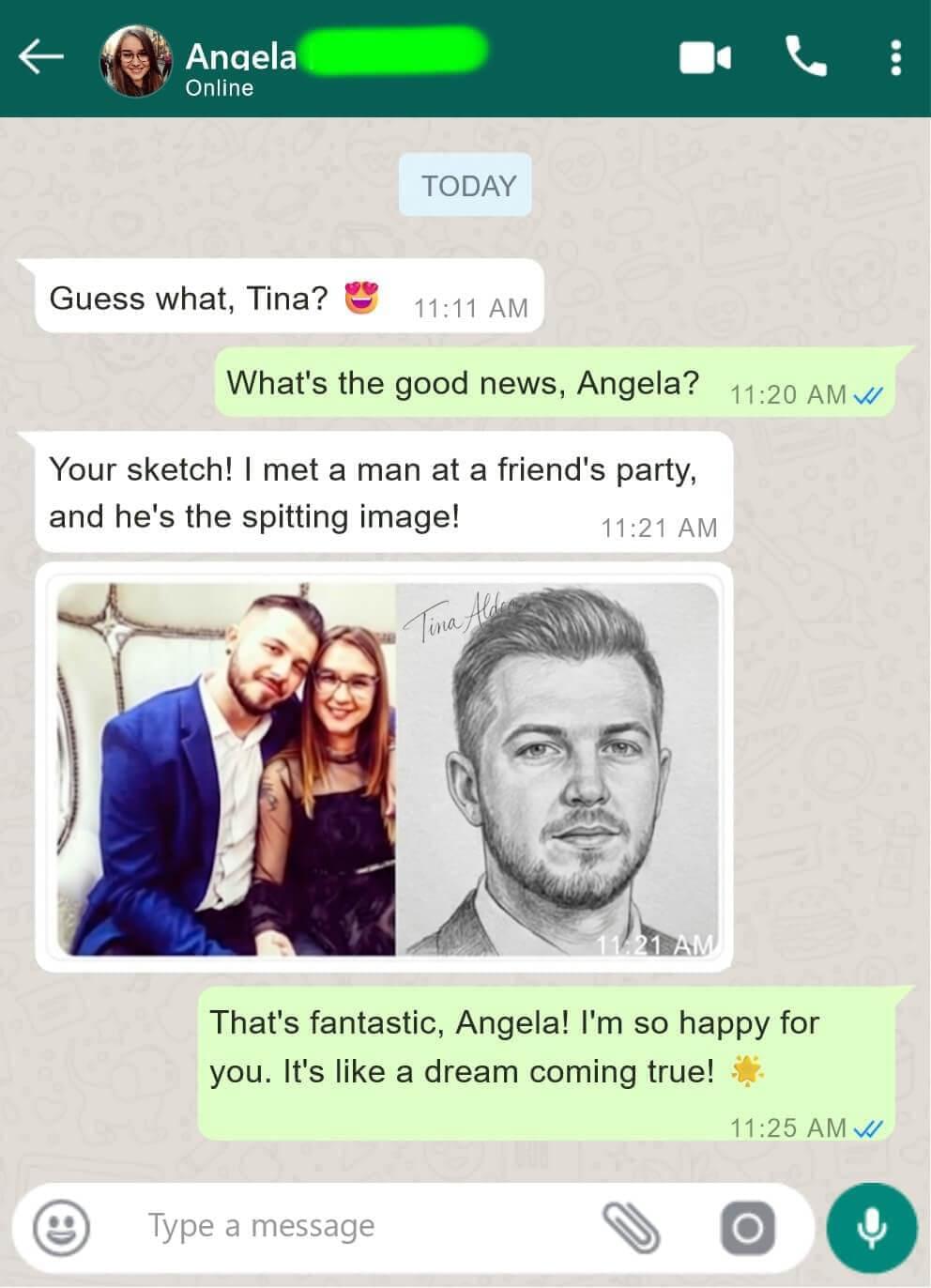Attach a file with the paperclip

[x=632, y=1228]
